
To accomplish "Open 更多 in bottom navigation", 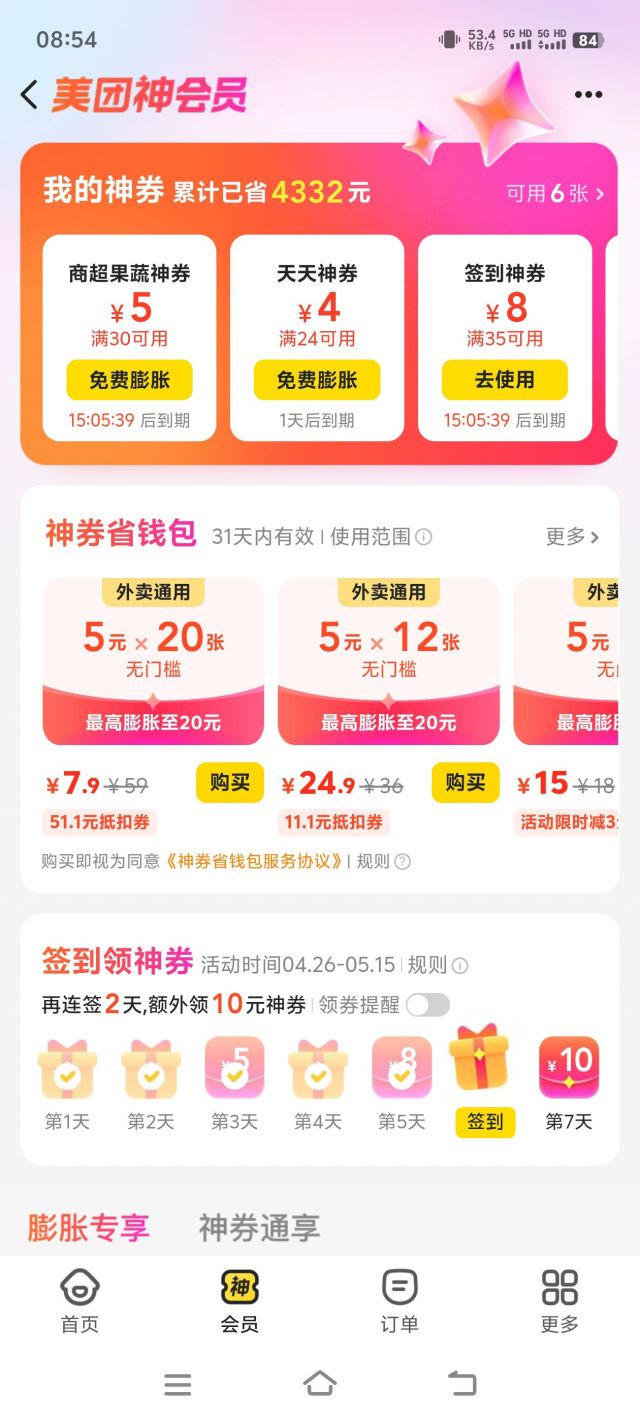I will 559,1300.
